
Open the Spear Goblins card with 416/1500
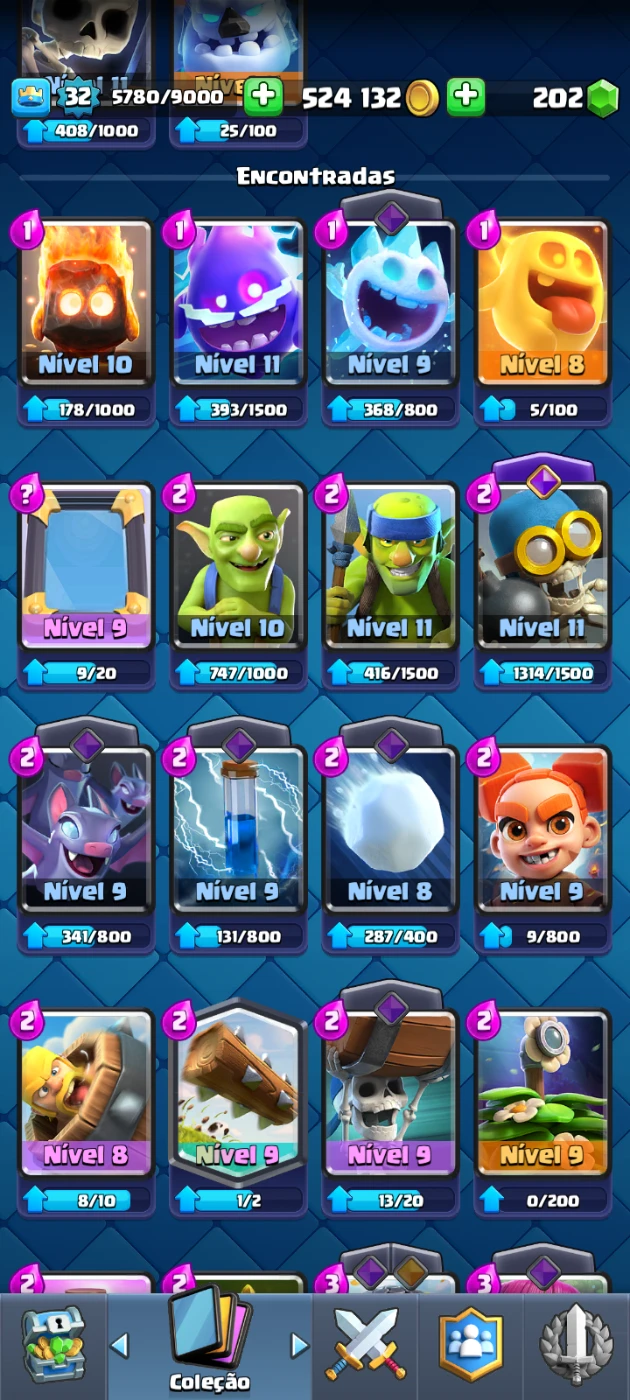pyautogui.click(x=390, y=566)
